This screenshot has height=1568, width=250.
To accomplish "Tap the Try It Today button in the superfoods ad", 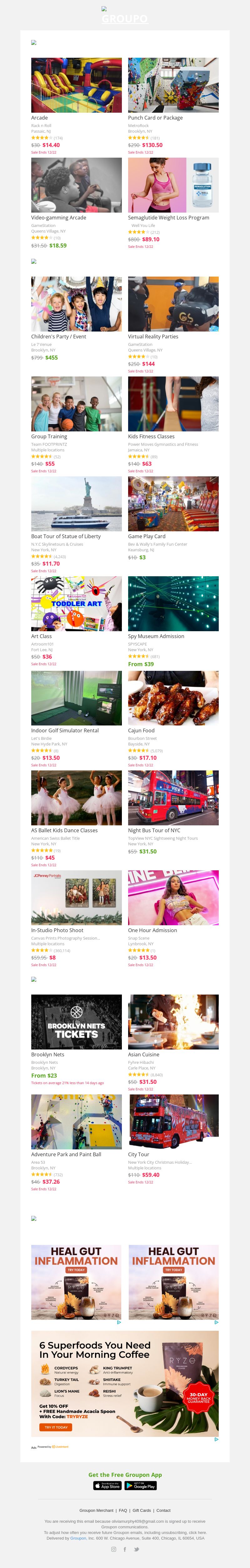I will [x=56, y=1427].
